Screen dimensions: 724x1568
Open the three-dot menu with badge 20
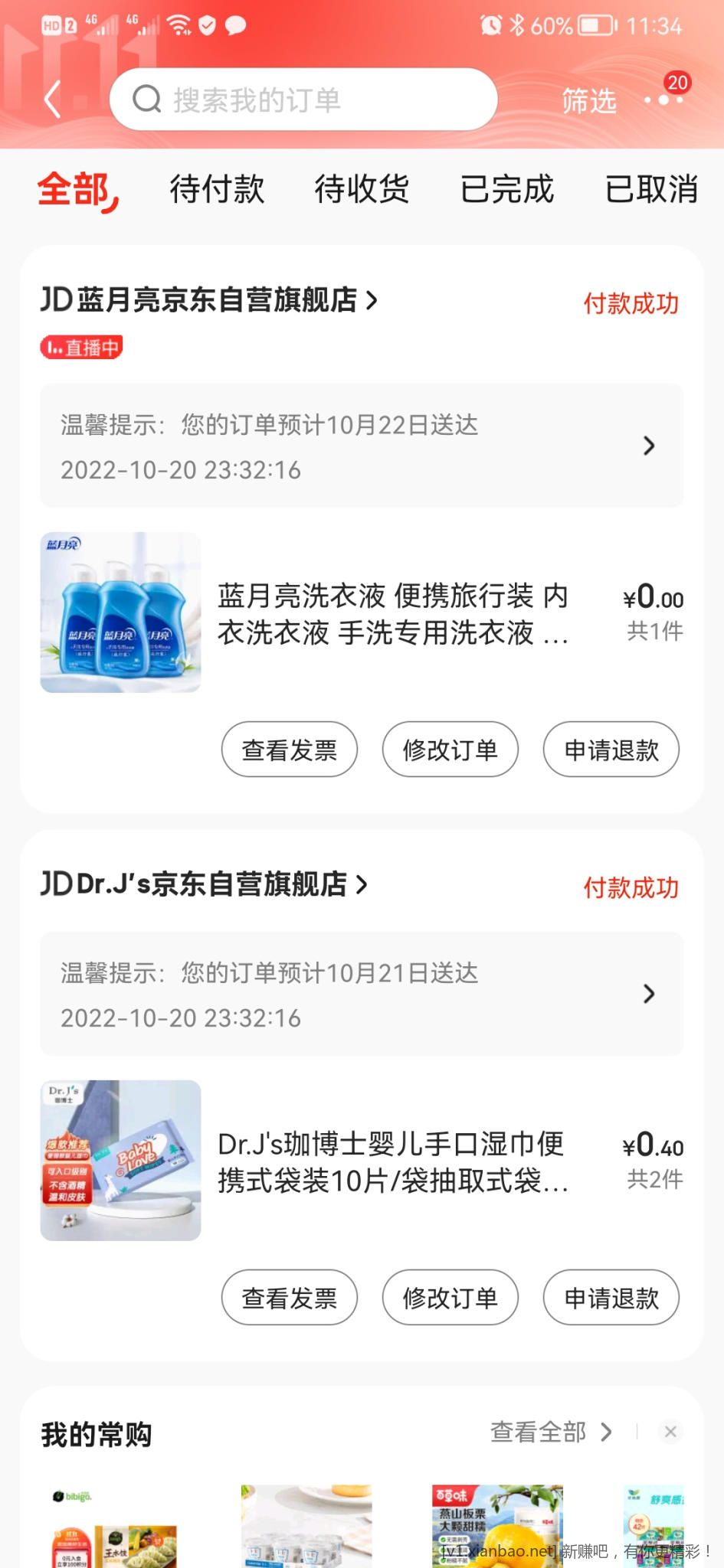coord(663,100)
